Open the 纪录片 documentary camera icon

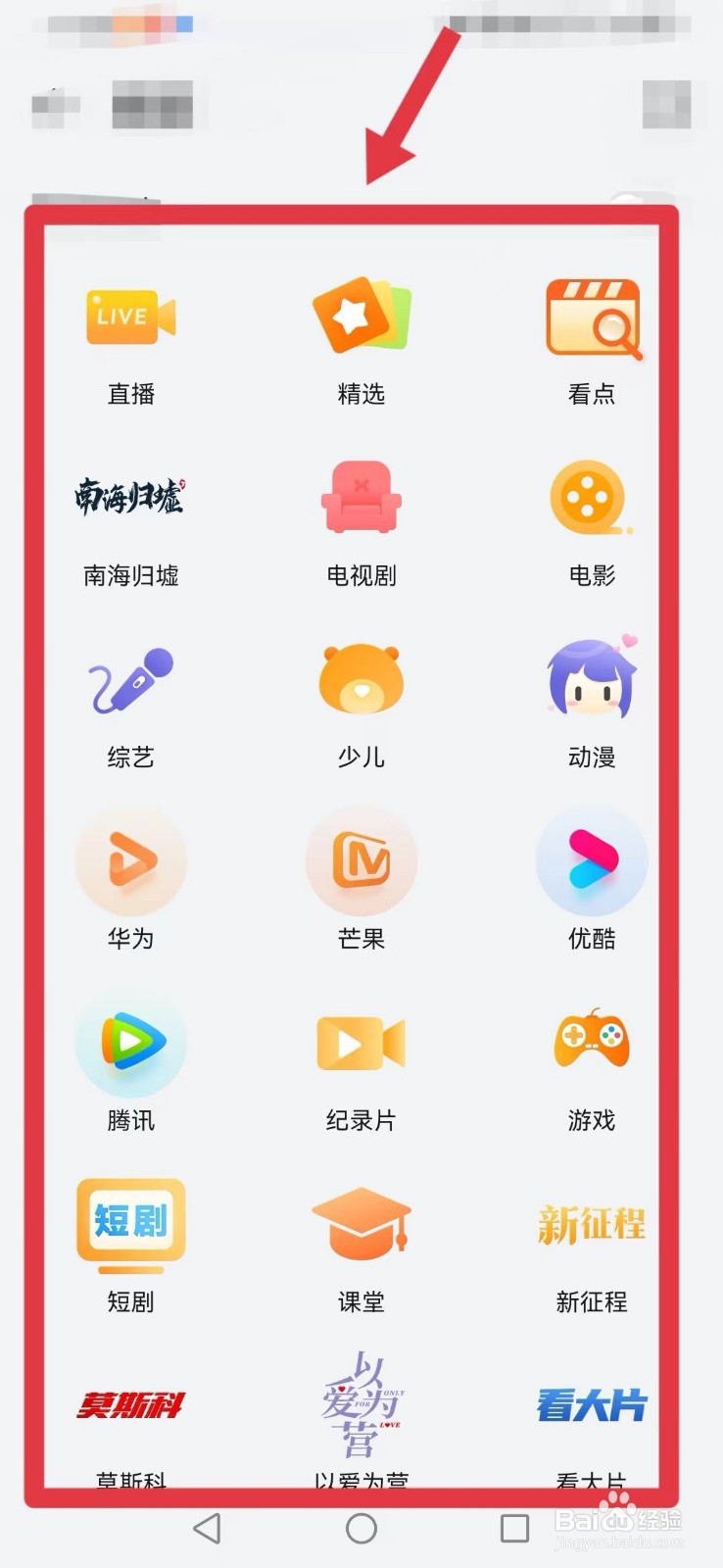pos(361,1042)
